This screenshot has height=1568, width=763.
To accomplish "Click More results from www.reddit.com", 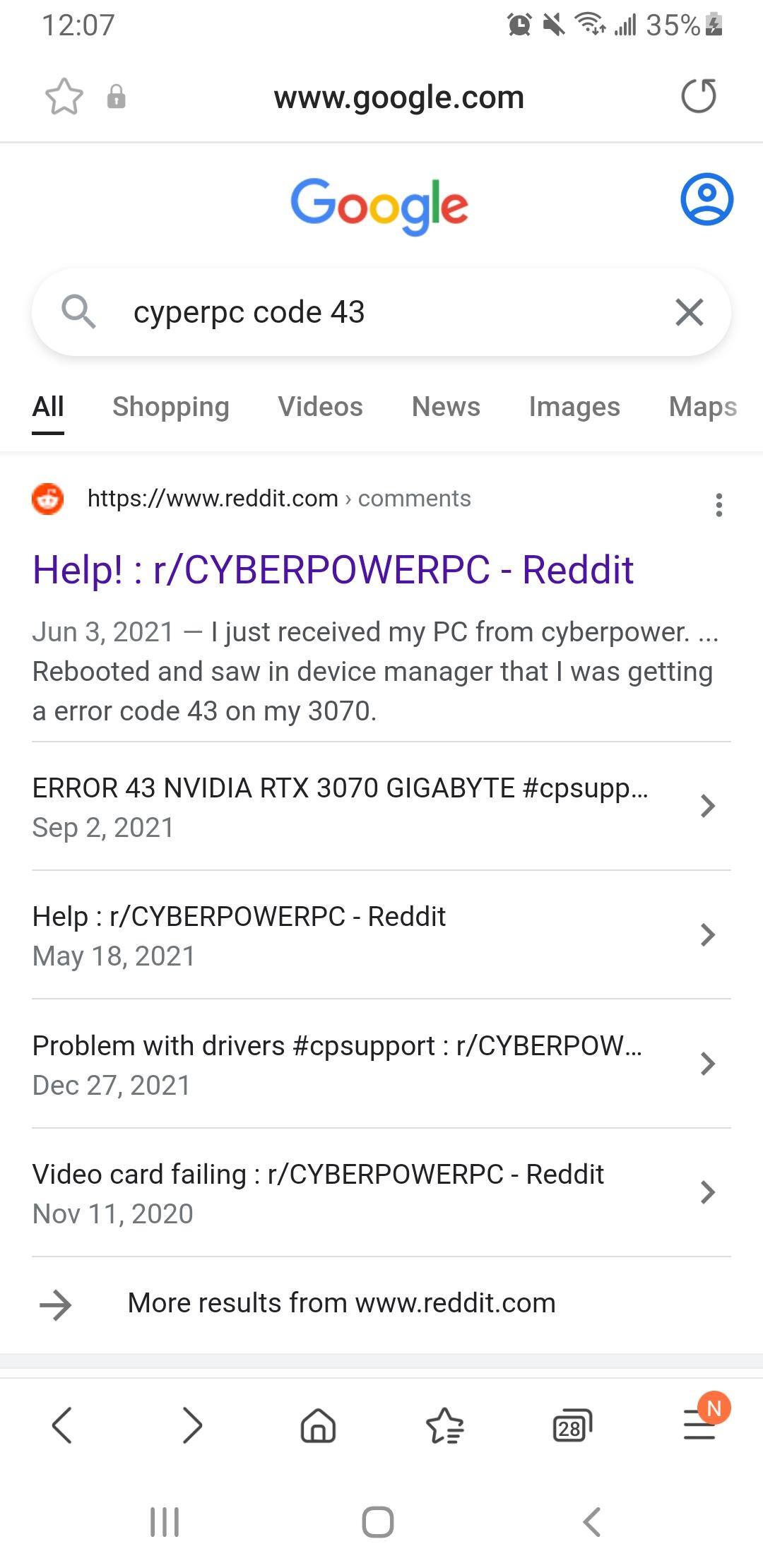I will click(341, 1303).
